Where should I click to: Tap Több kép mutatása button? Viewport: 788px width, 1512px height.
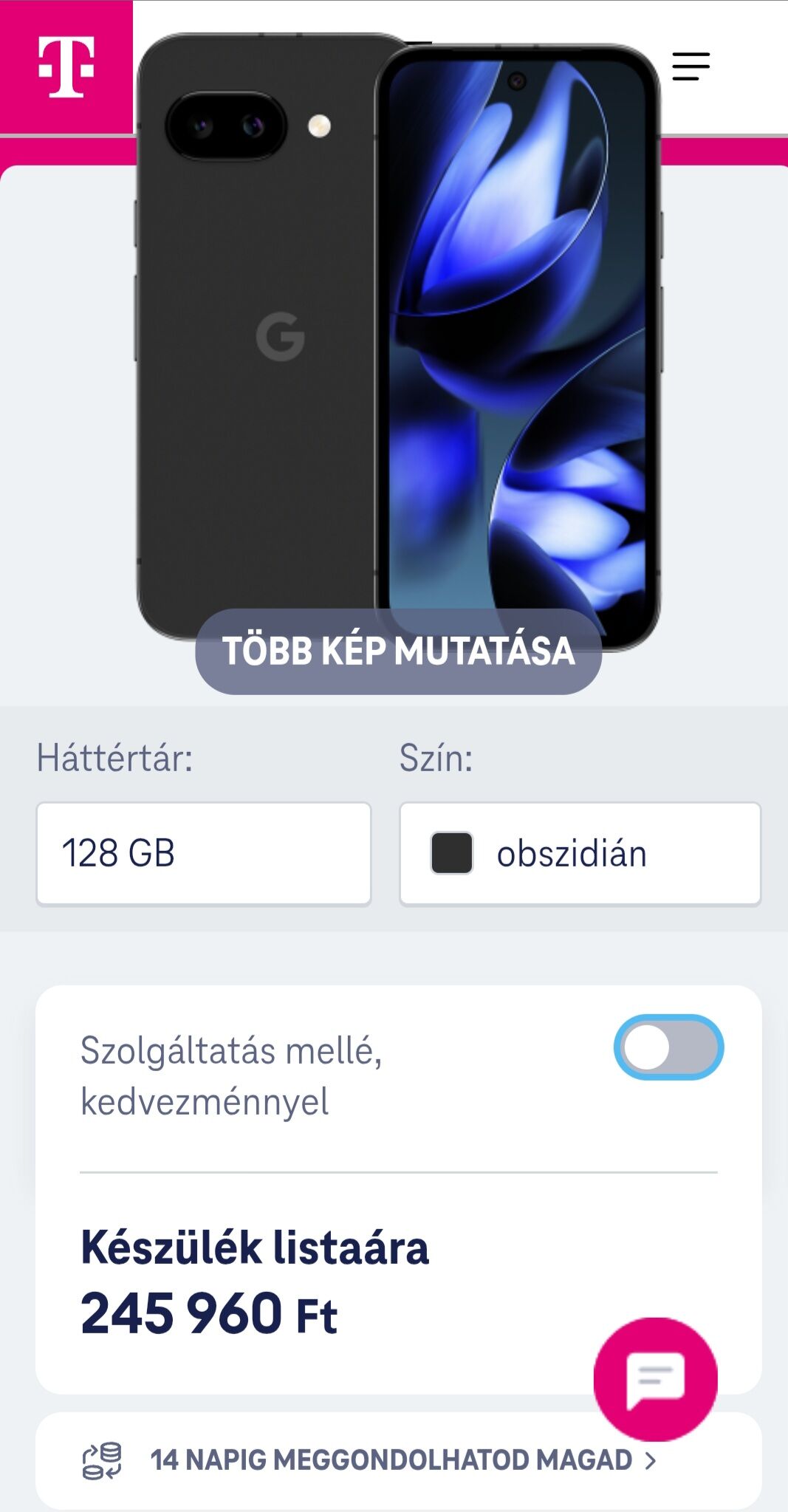tap(398, 651)
